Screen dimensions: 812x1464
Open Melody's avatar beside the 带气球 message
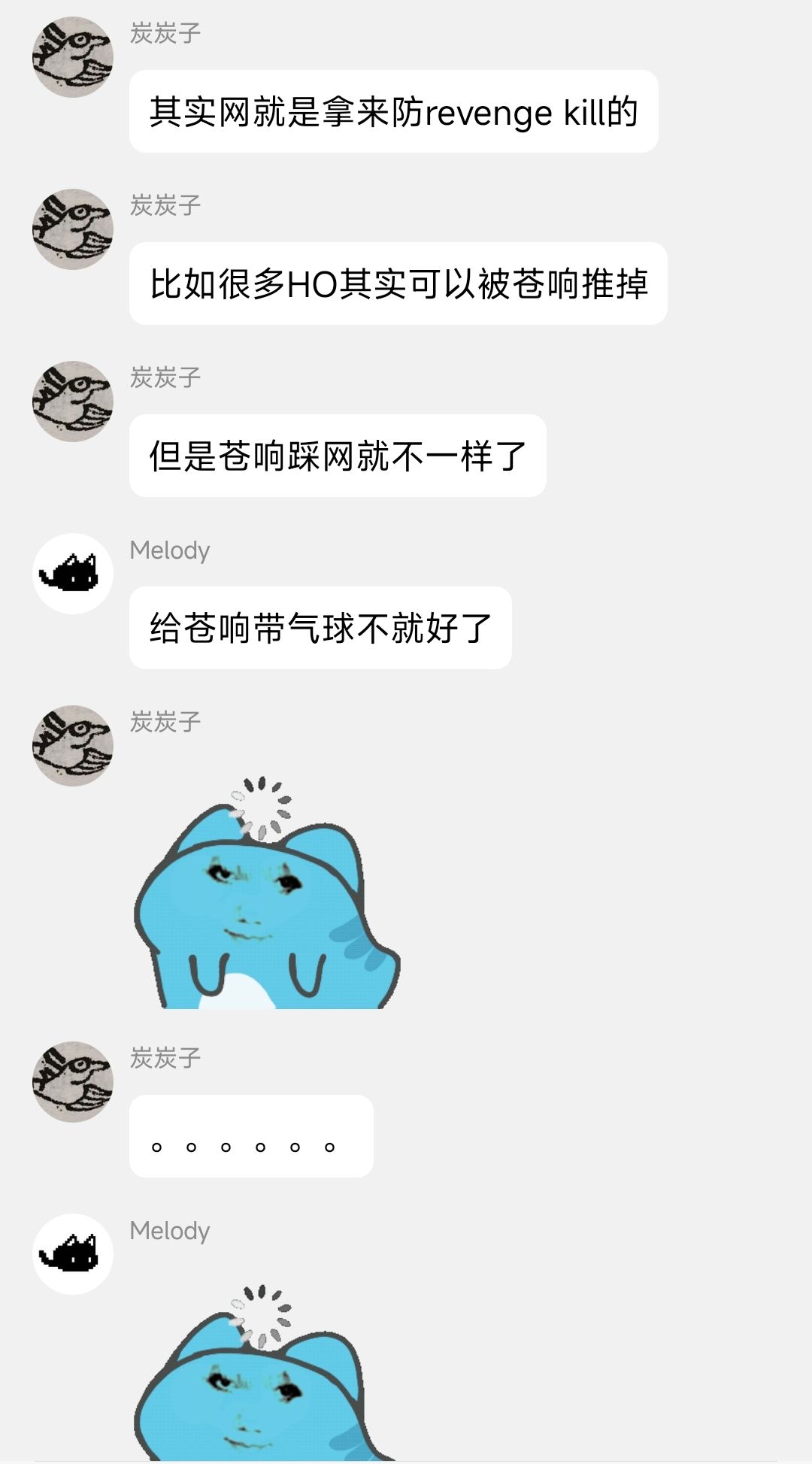coord(73,574)
